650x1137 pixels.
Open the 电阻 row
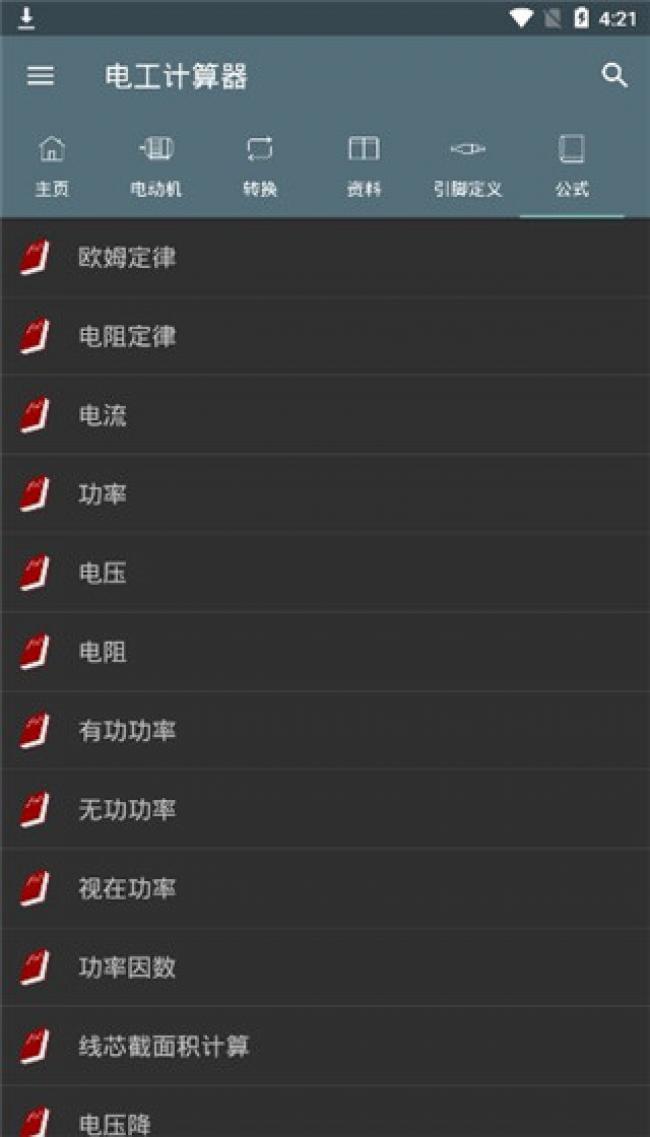(x=325, y=652)
